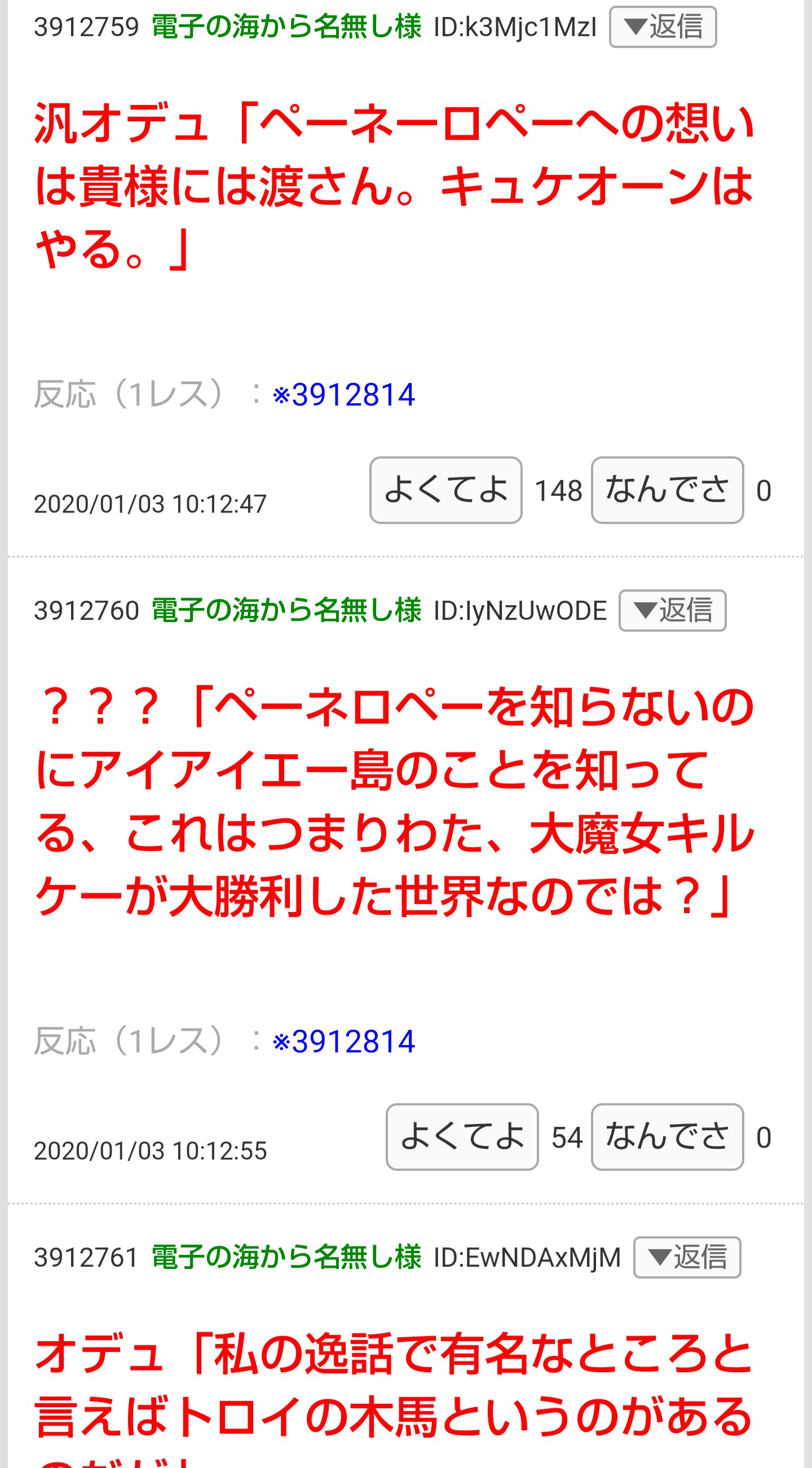The height and width of the screenshot is (1468, 812).
Task: Open reaction link ※3912814 under comment 3912760
Action: (x=343, y=1042)
